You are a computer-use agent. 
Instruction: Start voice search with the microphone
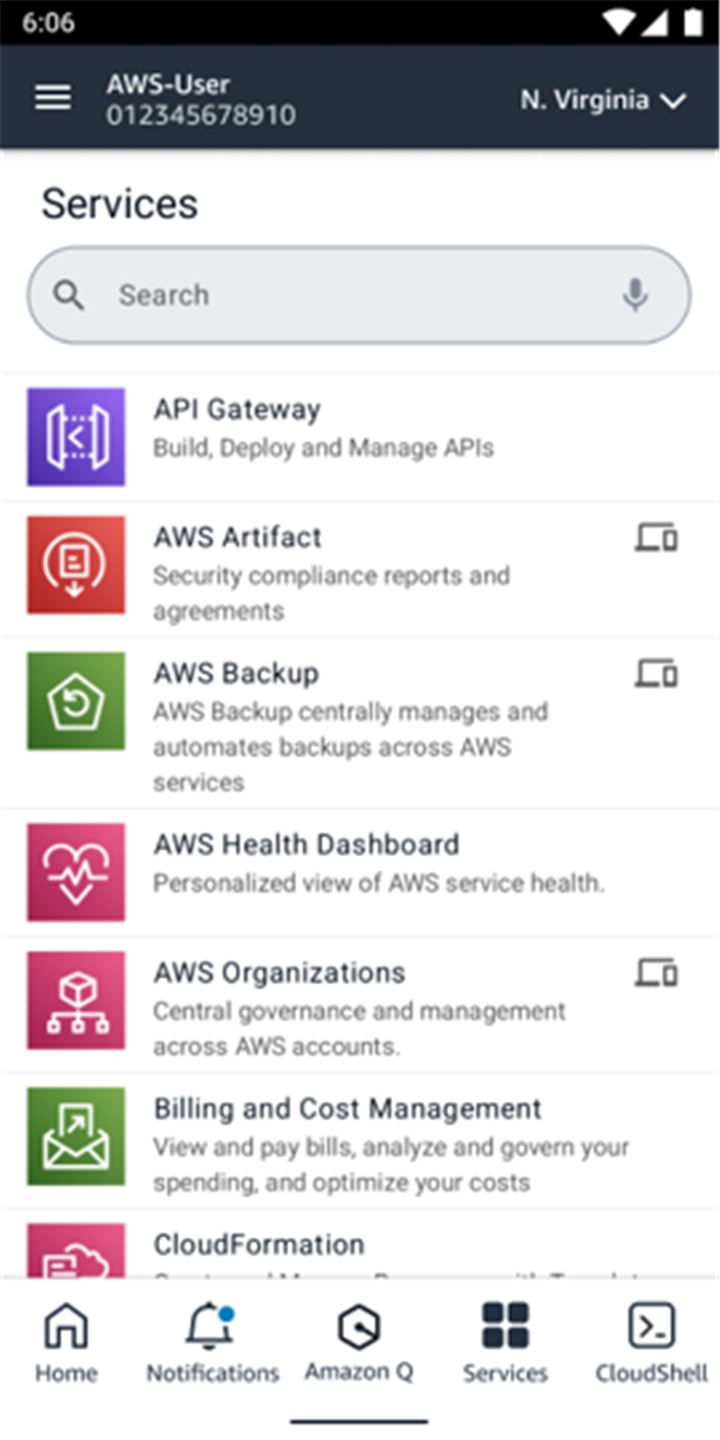(x=635, y=295)
